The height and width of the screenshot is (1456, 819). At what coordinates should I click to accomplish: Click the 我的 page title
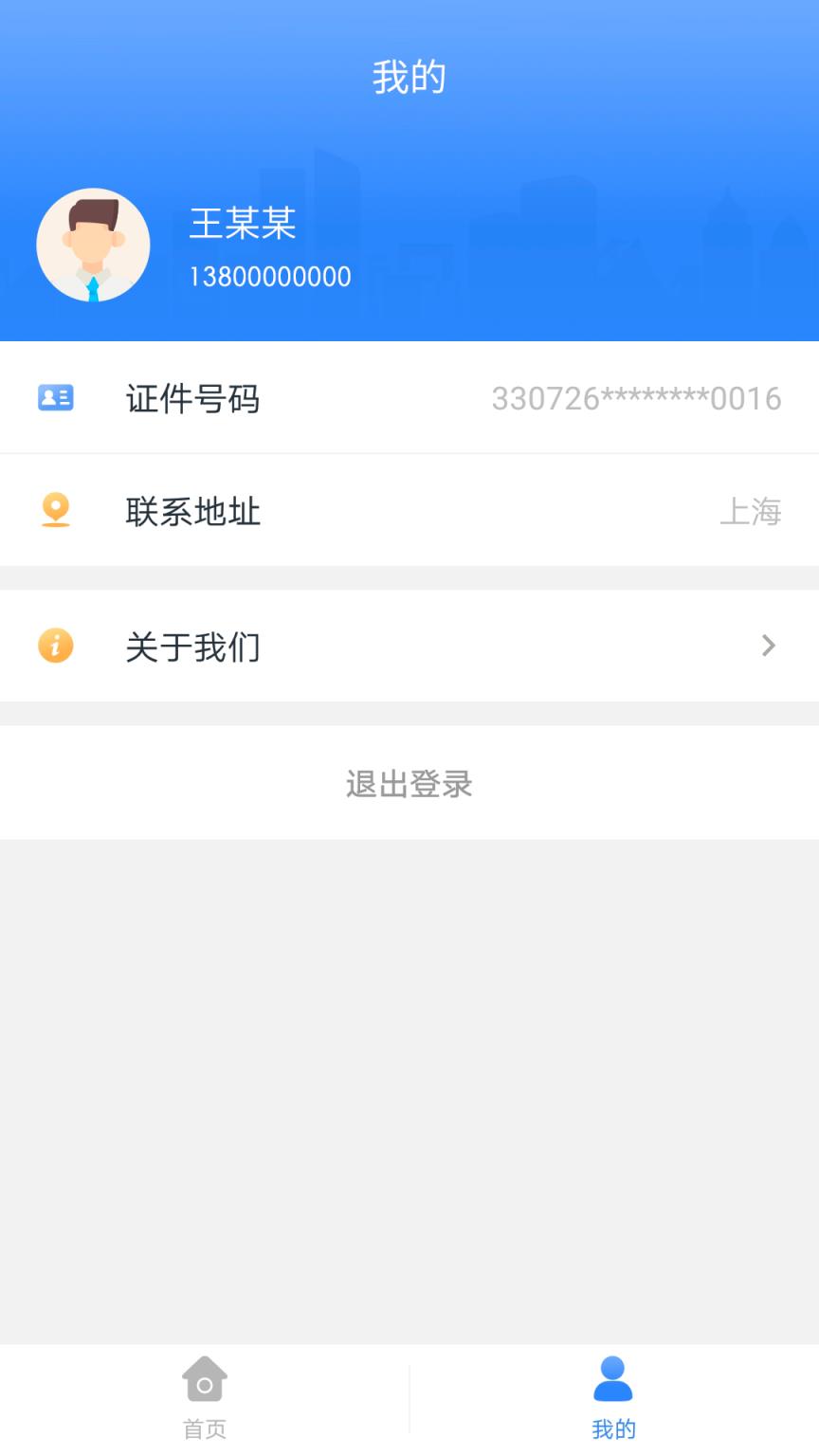409,76
